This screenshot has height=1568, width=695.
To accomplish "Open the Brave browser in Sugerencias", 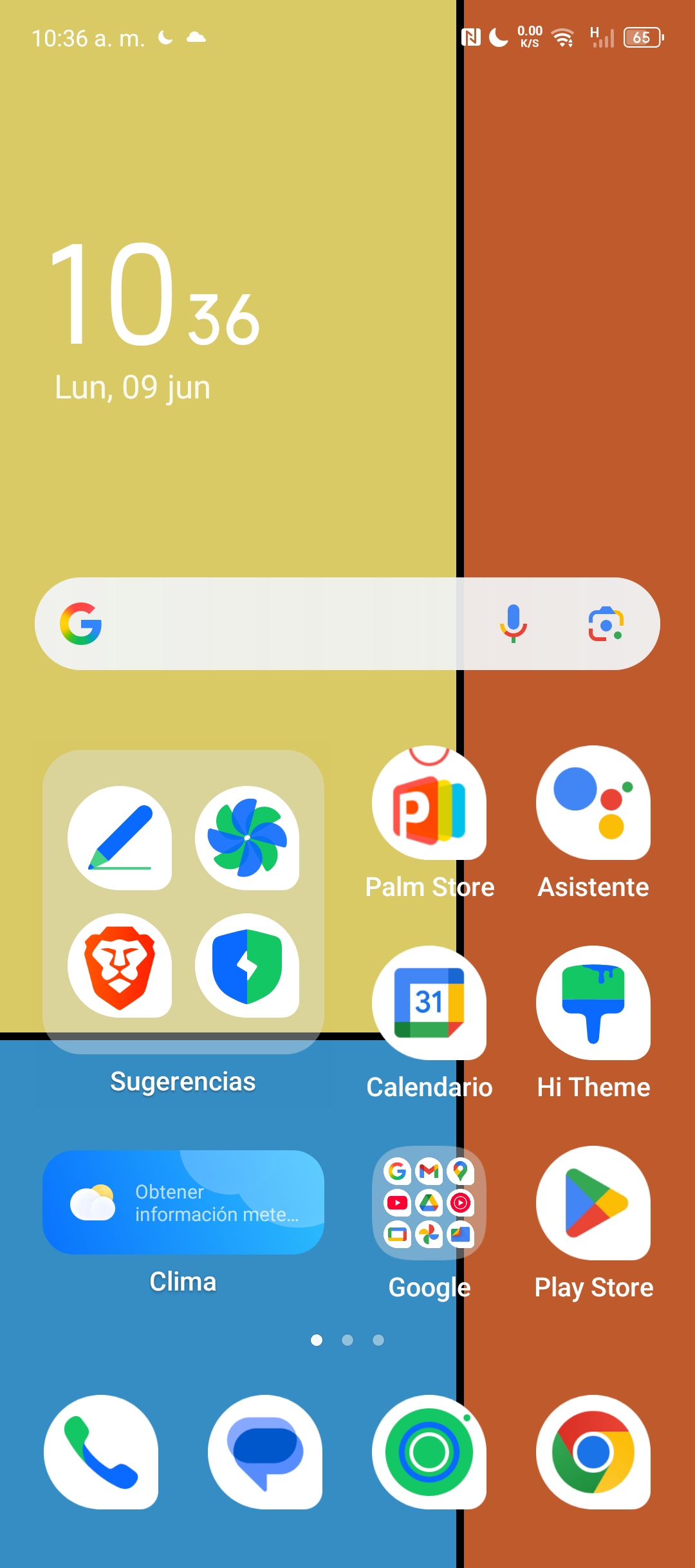I will (120, 966).
